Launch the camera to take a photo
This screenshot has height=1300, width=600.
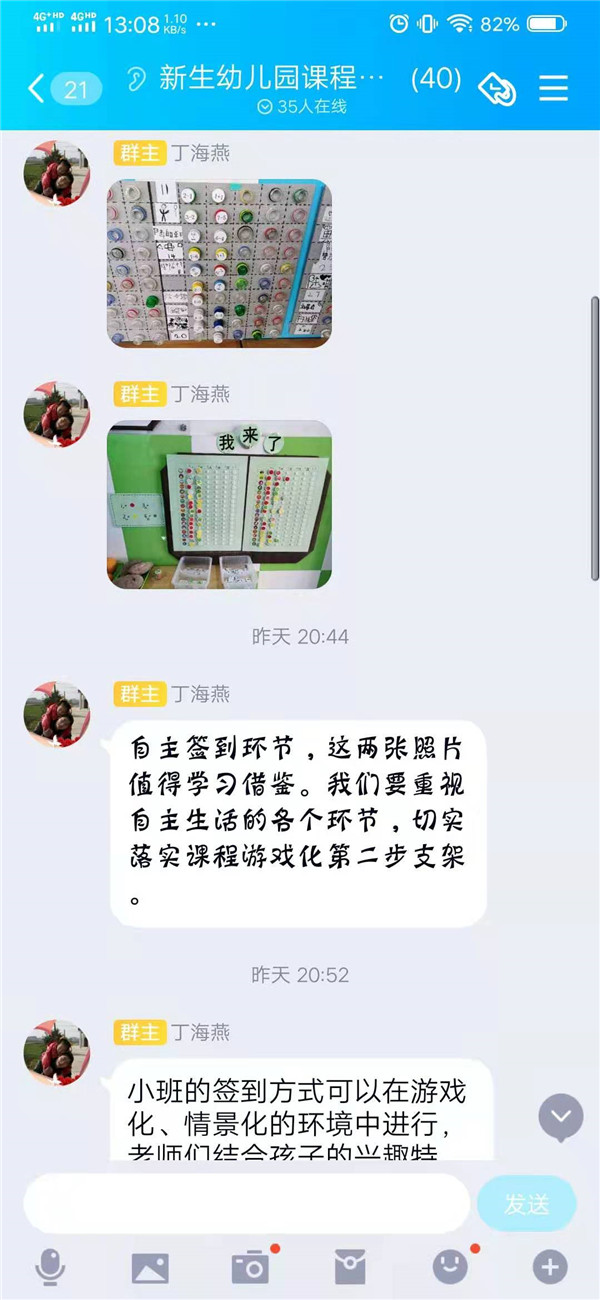(250, 1268)
